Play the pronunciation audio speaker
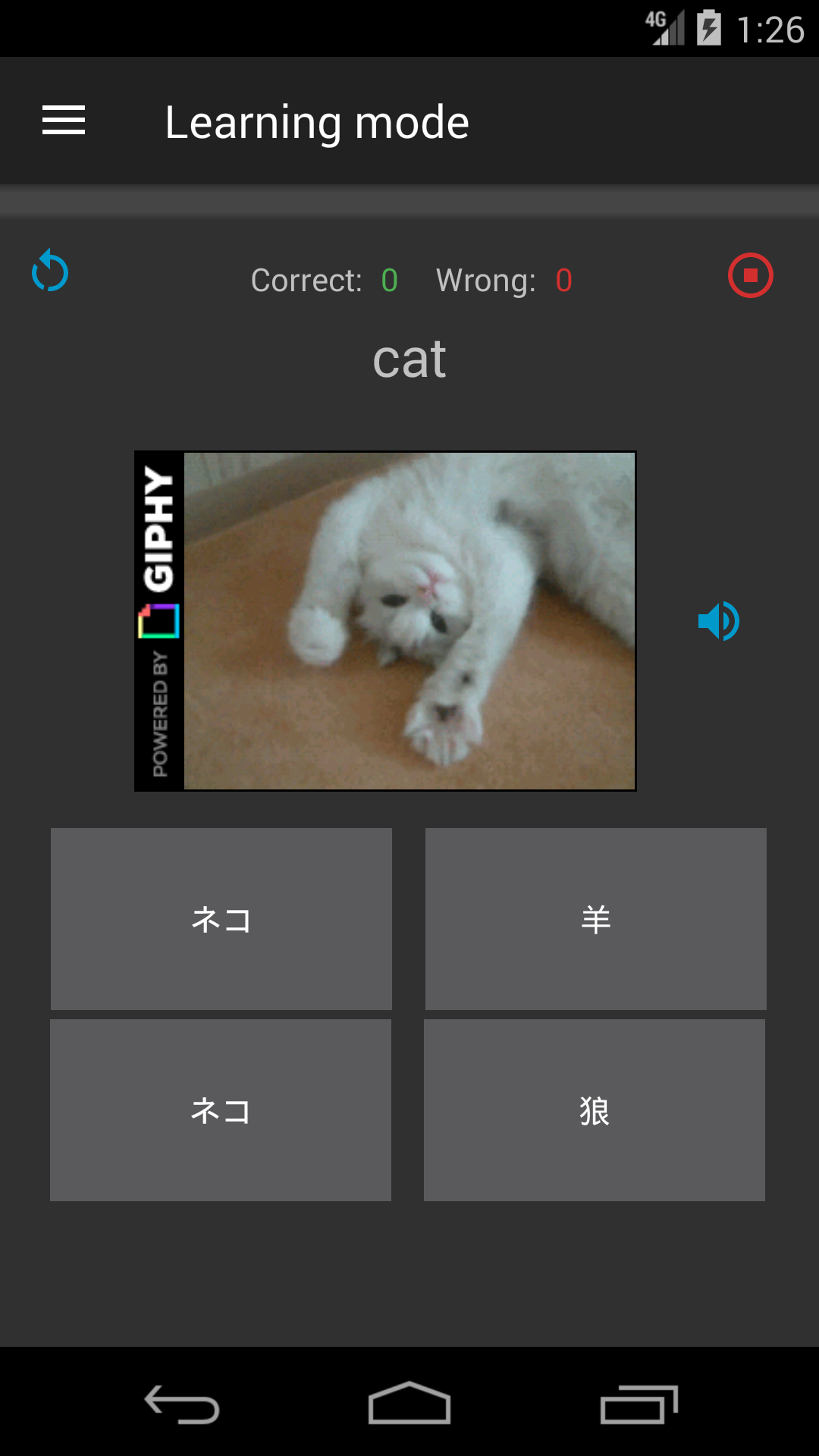Screen dimensions: 819x1456 [718, 622]
